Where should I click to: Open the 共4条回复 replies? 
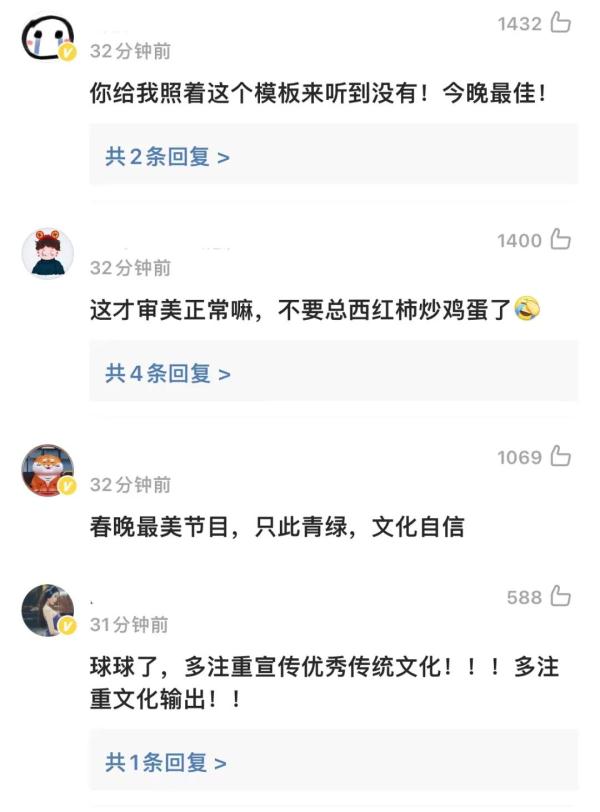(167, 374)
